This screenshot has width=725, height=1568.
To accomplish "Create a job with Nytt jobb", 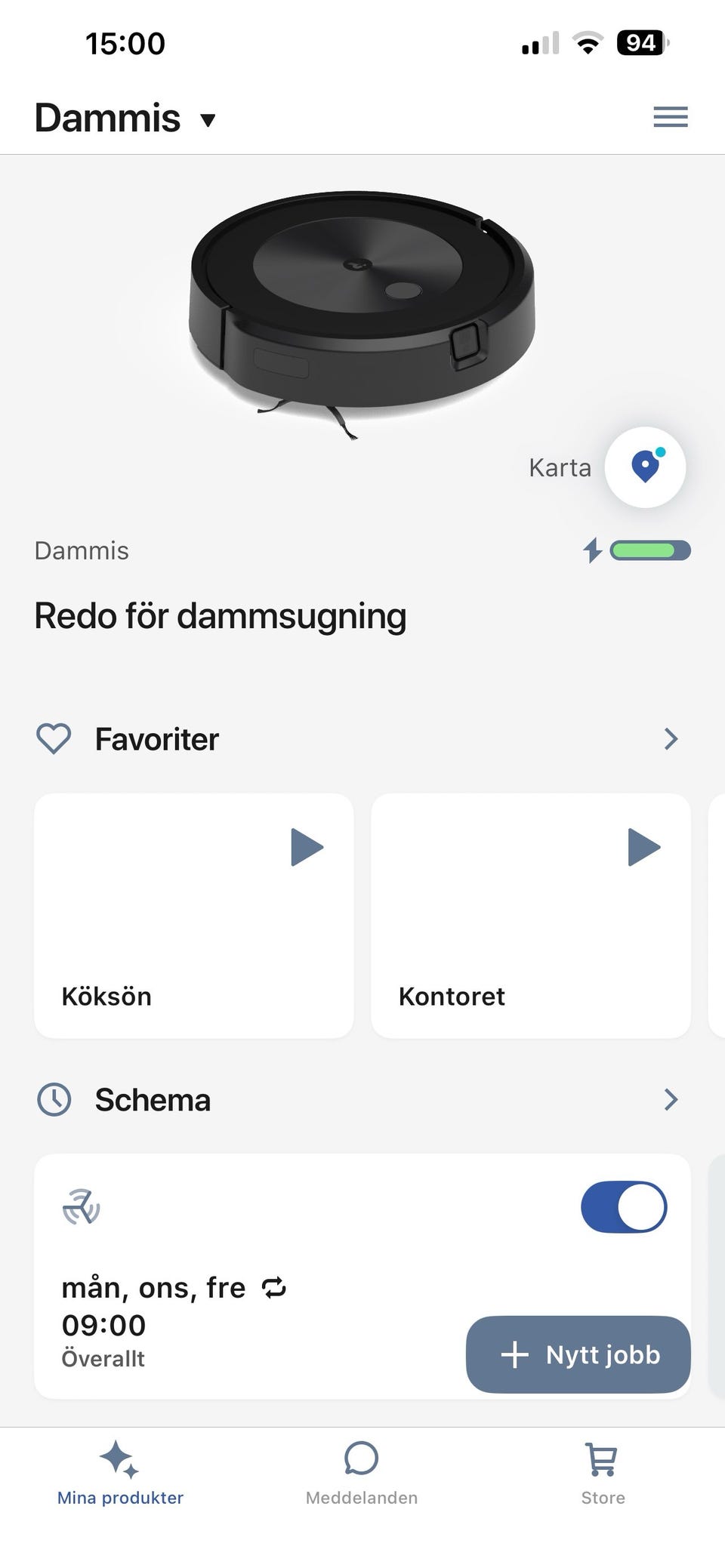I will point(578,1355).
